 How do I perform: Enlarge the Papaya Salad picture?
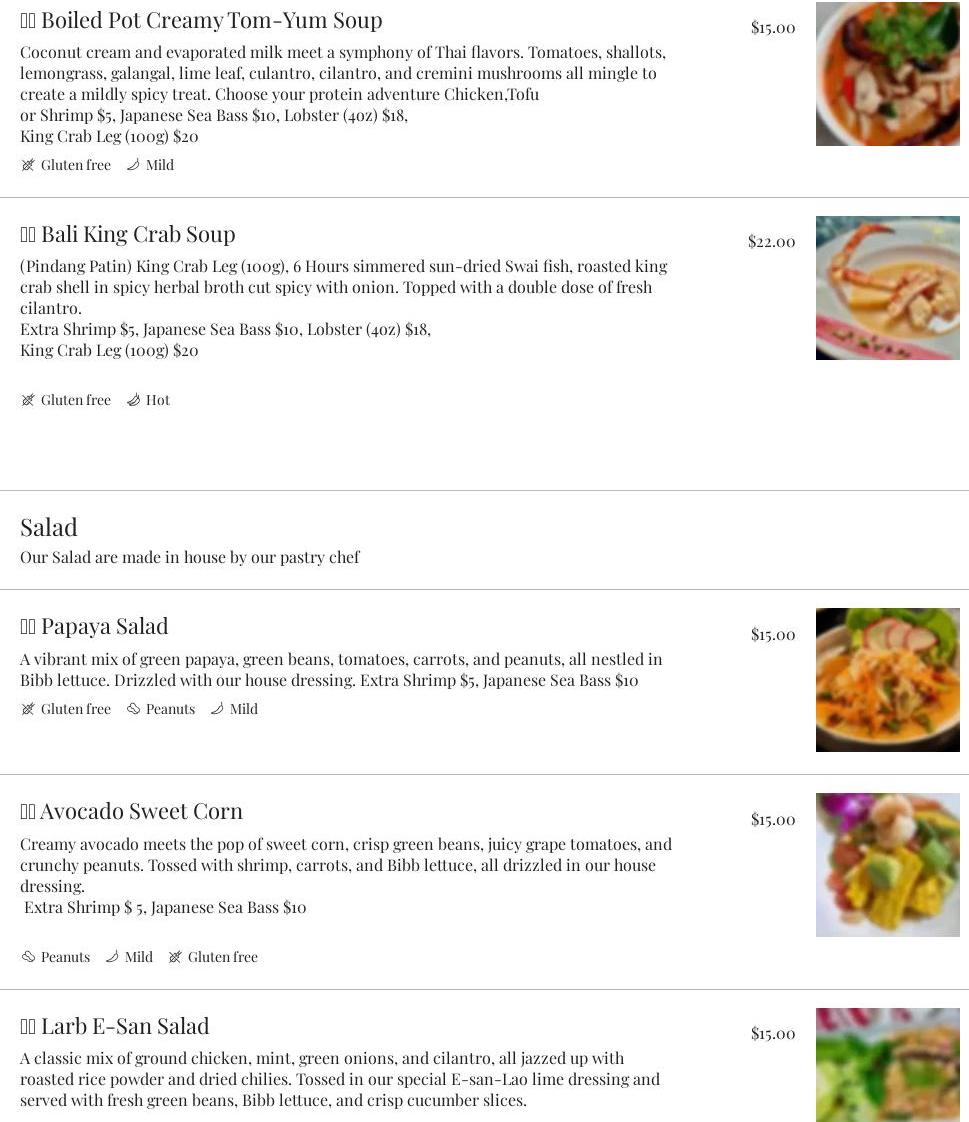pos(887,680)
